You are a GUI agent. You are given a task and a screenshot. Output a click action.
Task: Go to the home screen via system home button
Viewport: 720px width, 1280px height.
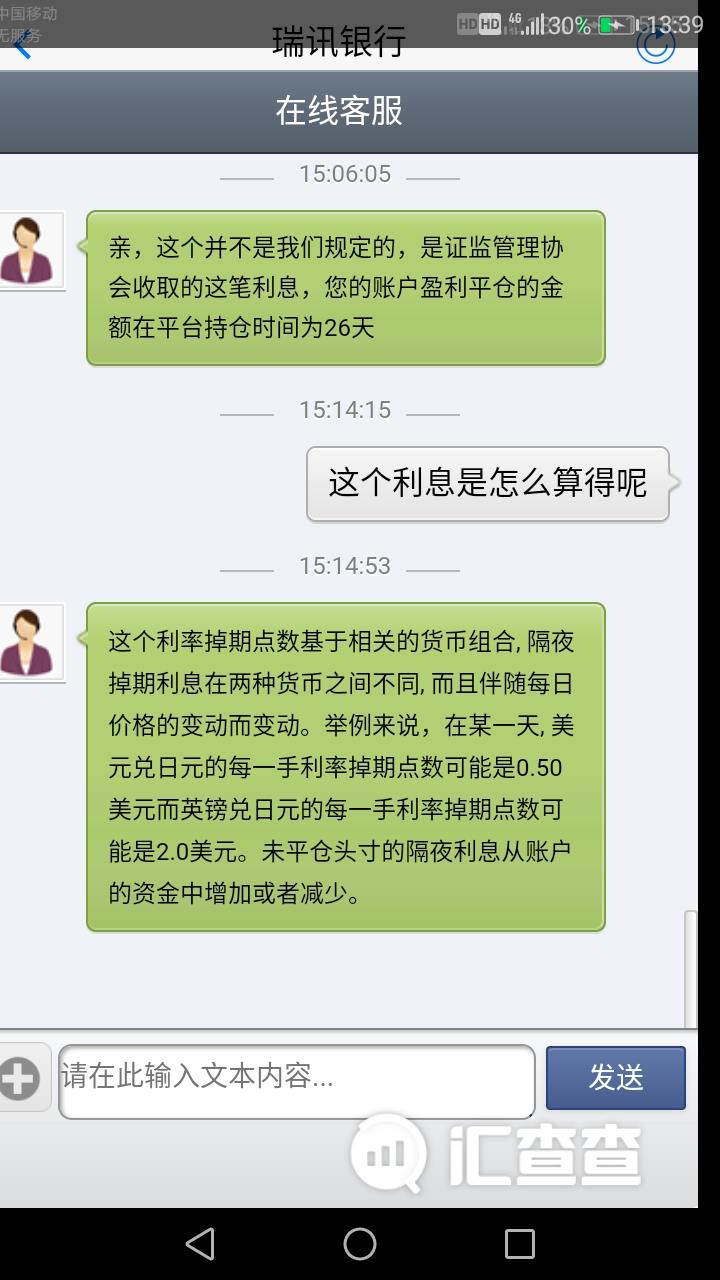tap(360, 1244)
